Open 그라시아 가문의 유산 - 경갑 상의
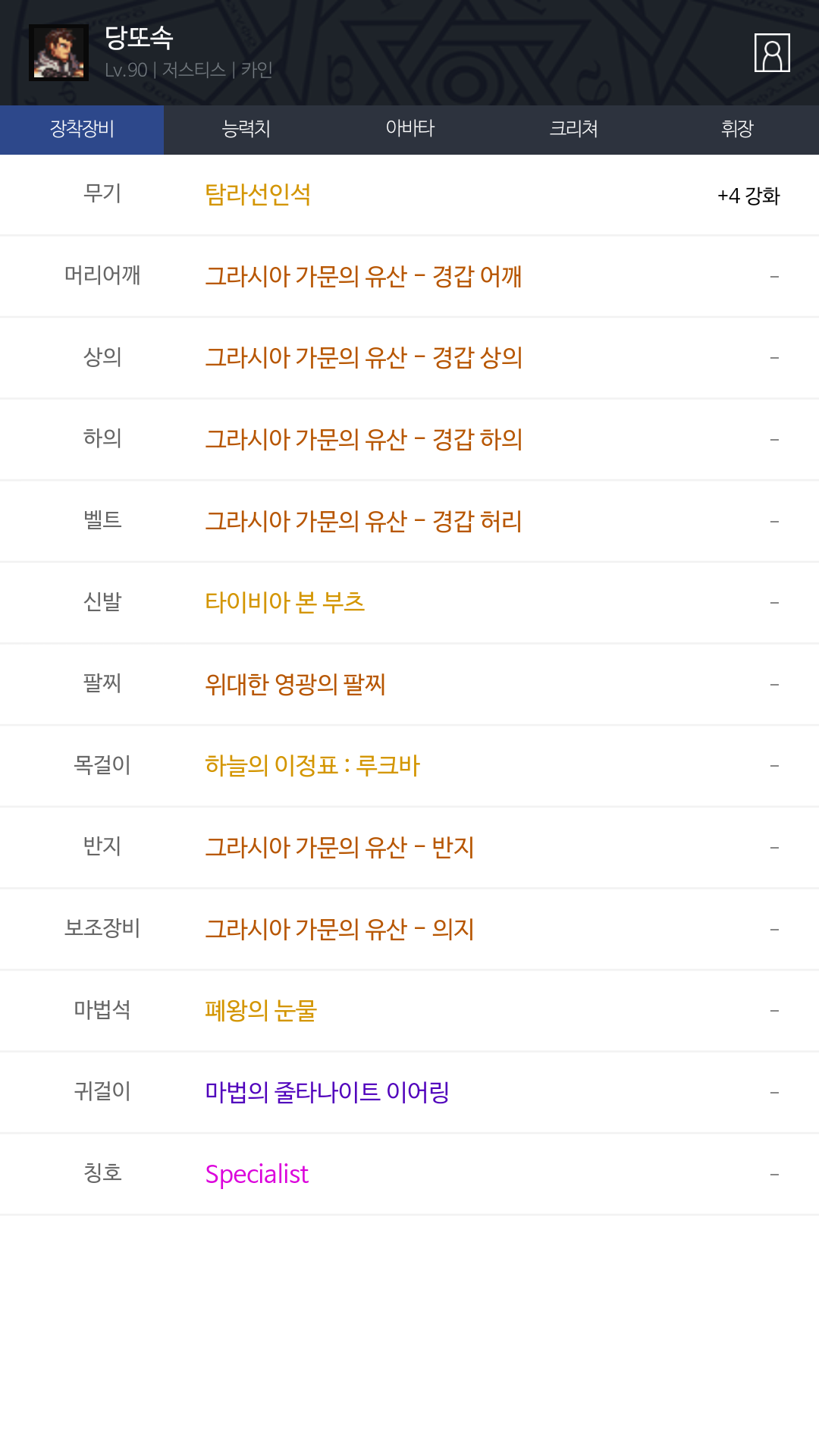Image resolution: width=819 pixels, height=1456 pixels. pyautogui.click(x=363, y=358)
